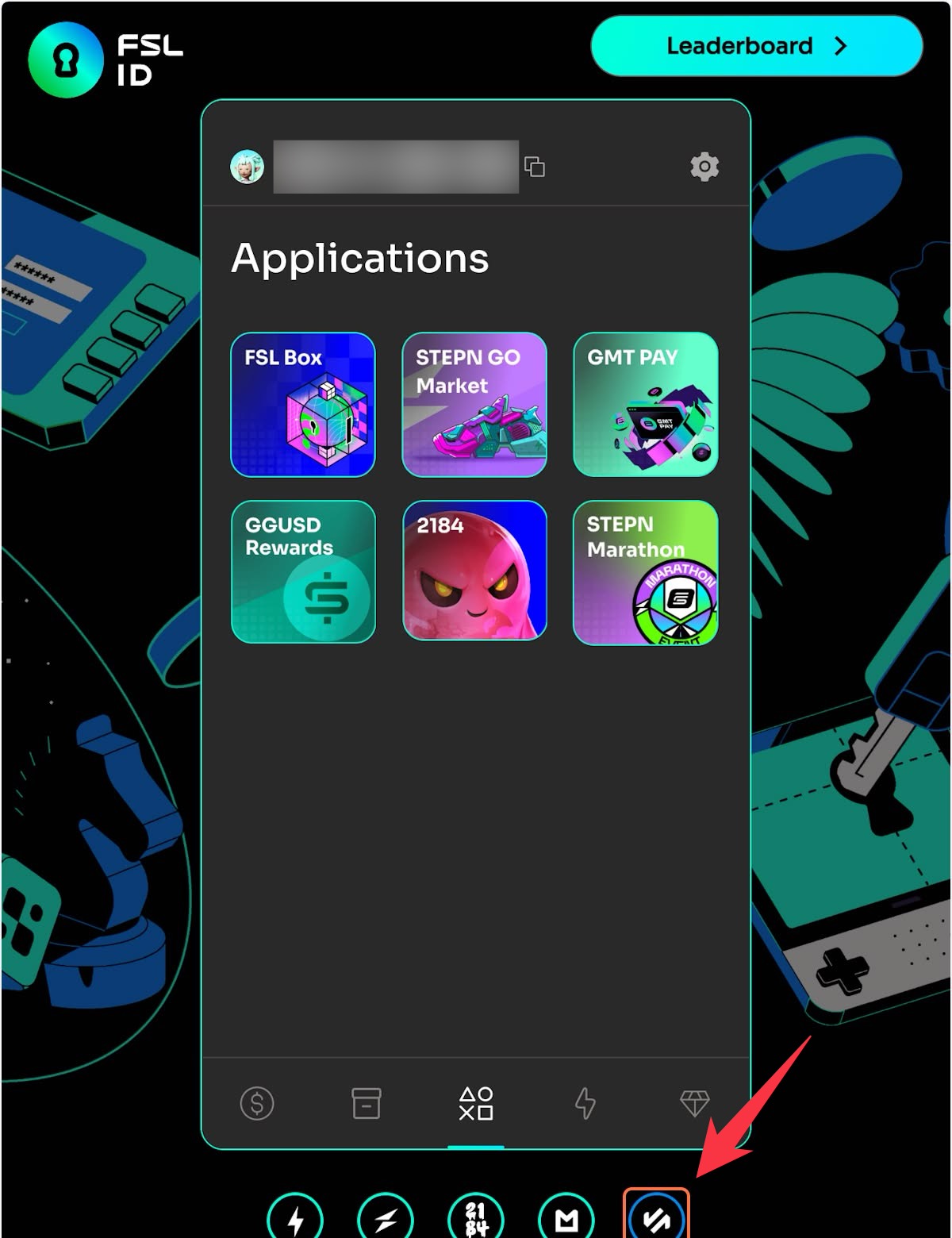Screen dimensions: 952x1238
Task: Tap the profile avatar picture
Action: 247,167
